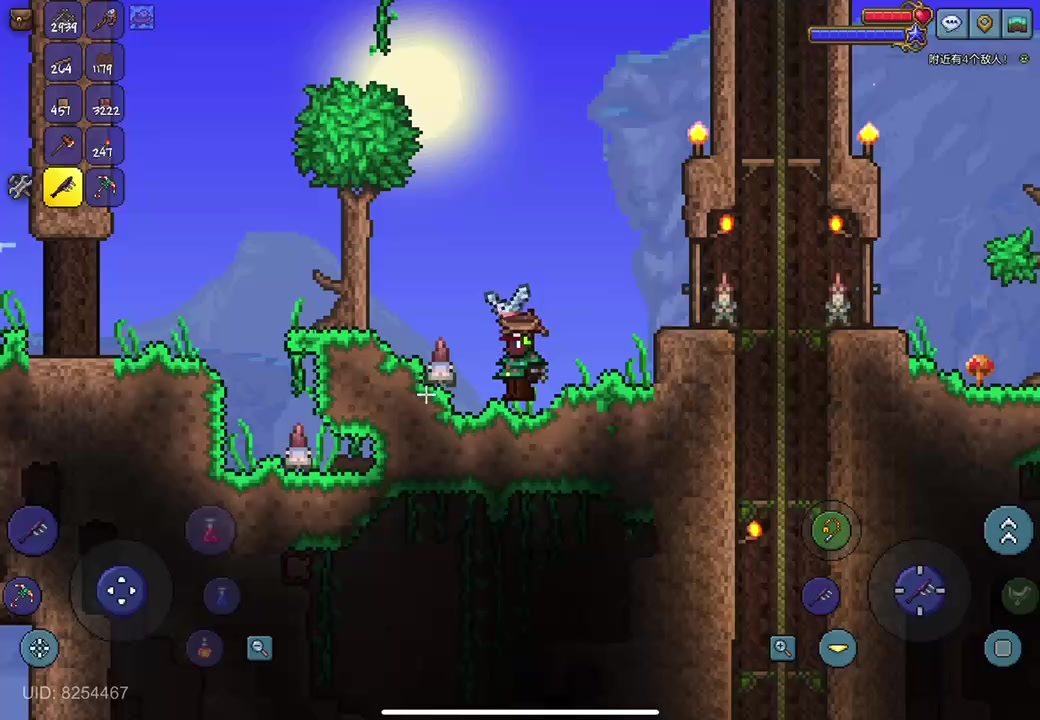Select the torch slot showing 247
The height and width of the screenshot is (720, 1040).
(104, 145)
